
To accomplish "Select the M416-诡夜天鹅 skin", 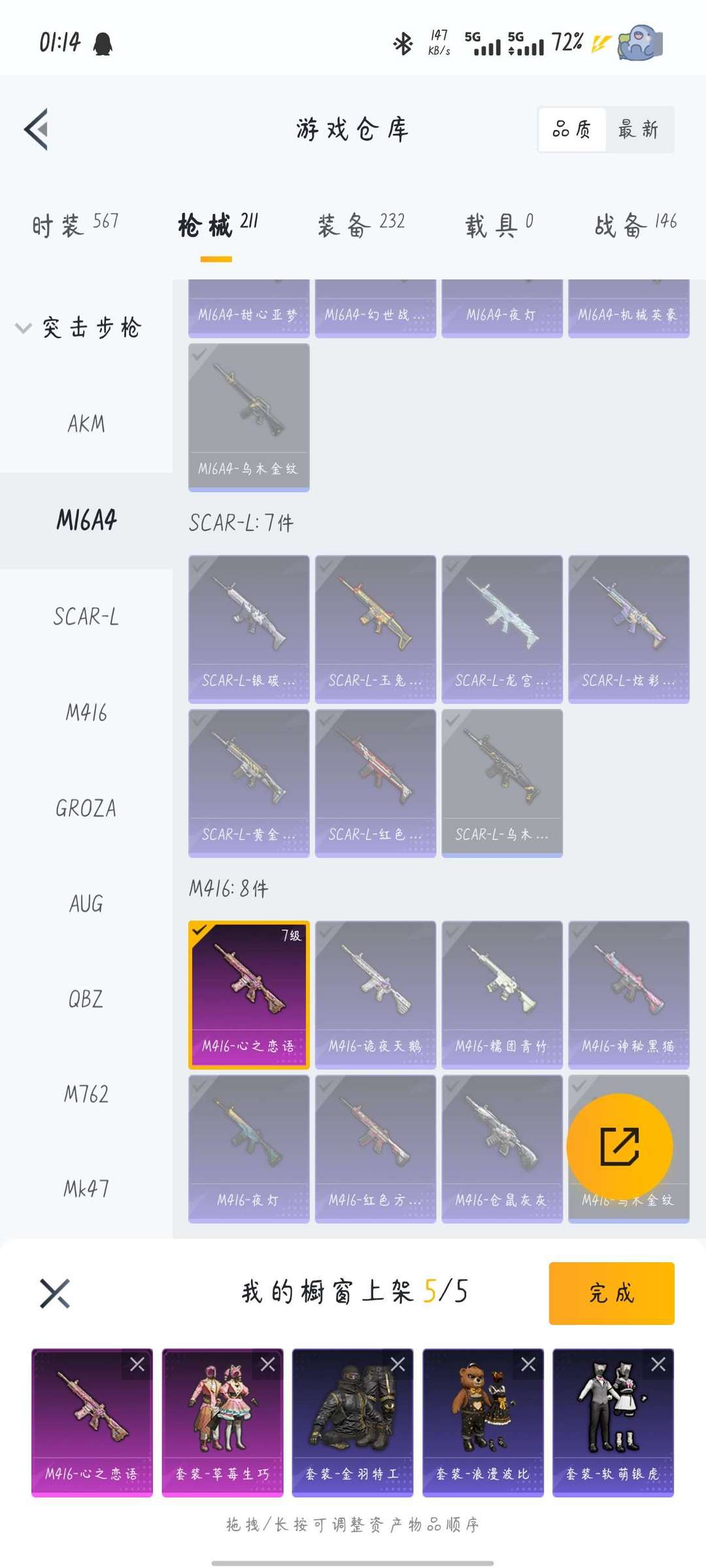I will point(375,995).
